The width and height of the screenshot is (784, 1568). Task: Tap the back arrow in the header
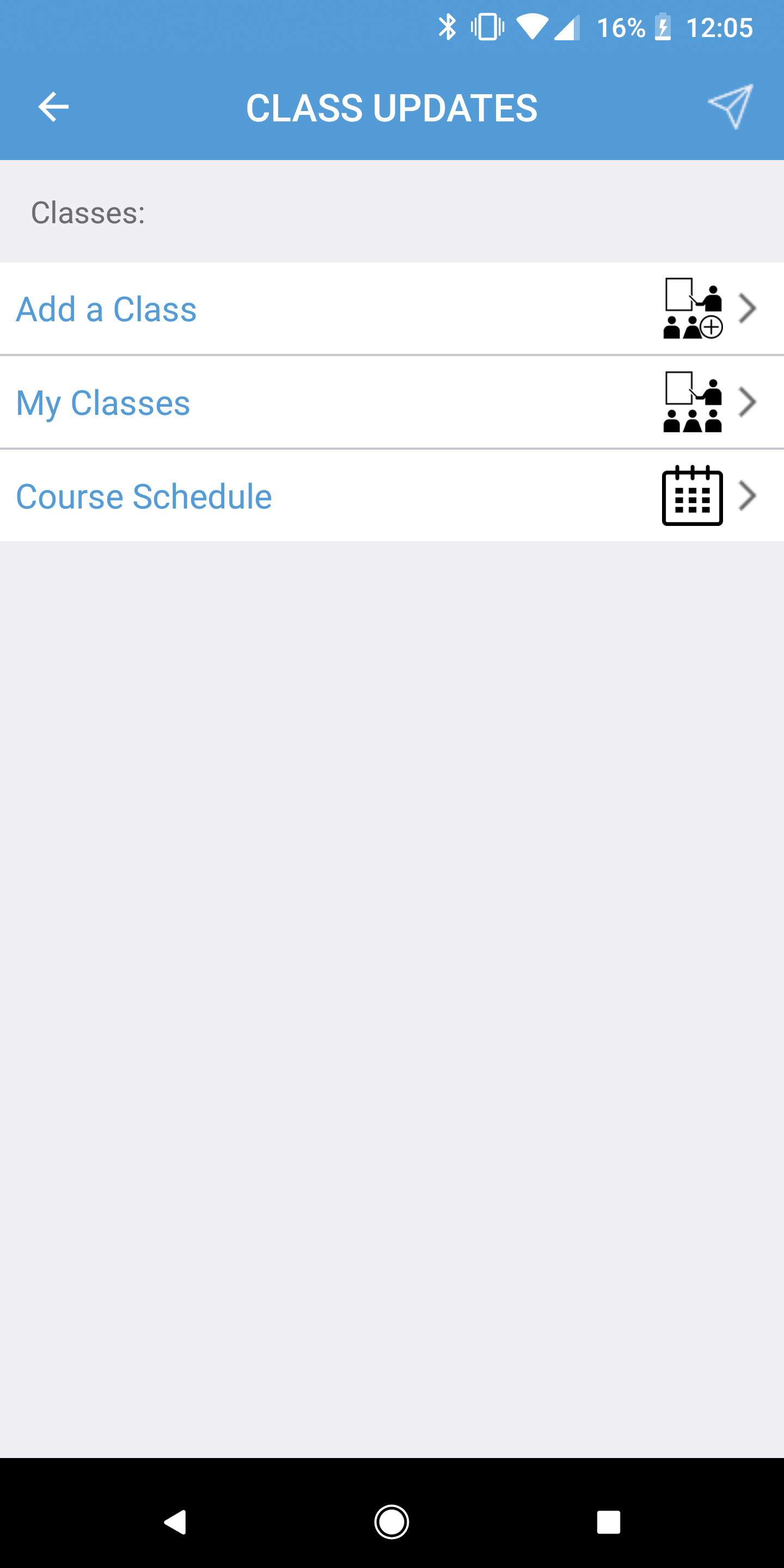pos(53,107)
